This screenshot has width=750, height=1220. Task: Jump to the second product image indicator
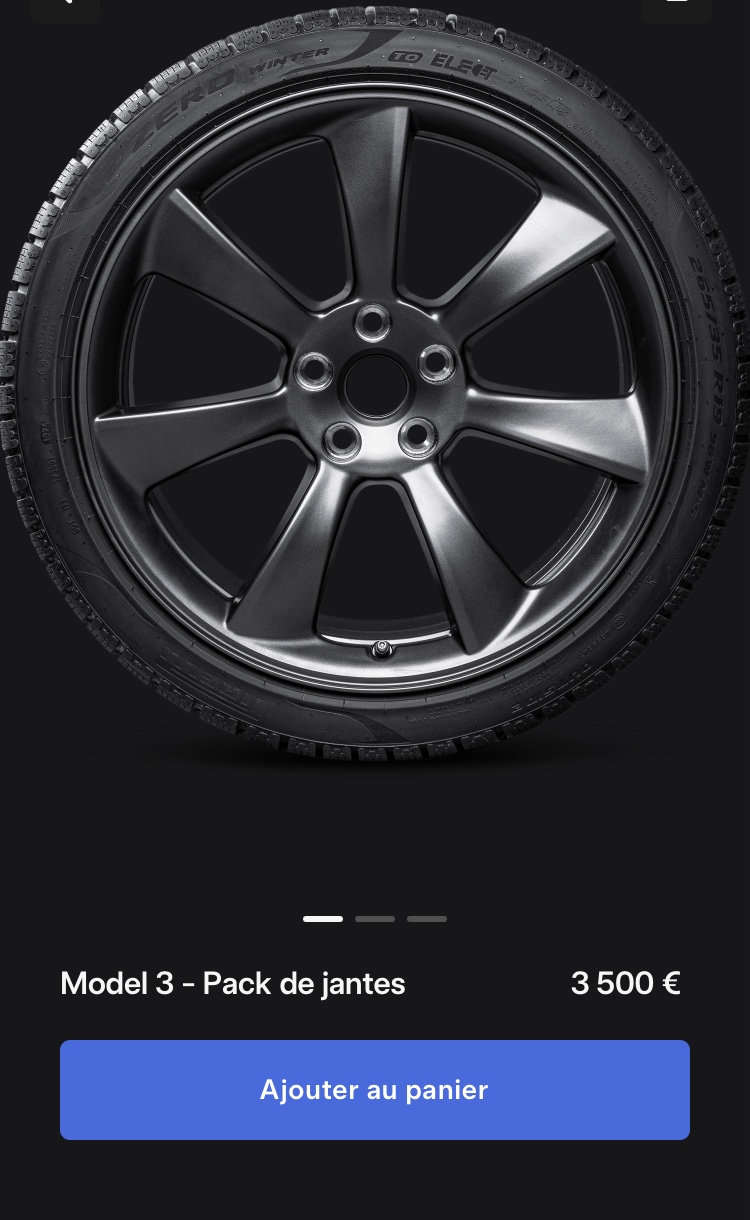[x=375, y=918]
